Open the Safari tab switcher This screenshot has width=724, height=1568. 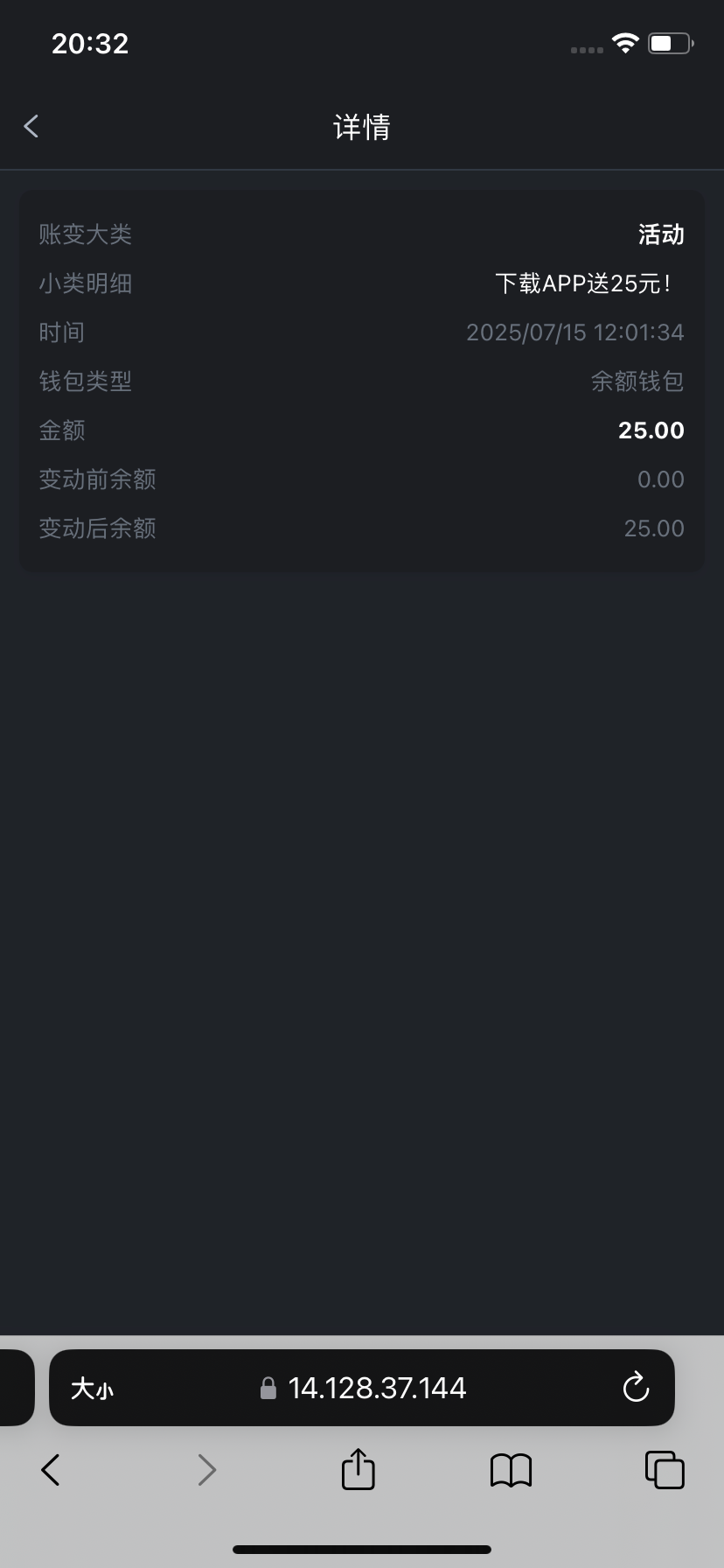click(x=665, y=1470)
